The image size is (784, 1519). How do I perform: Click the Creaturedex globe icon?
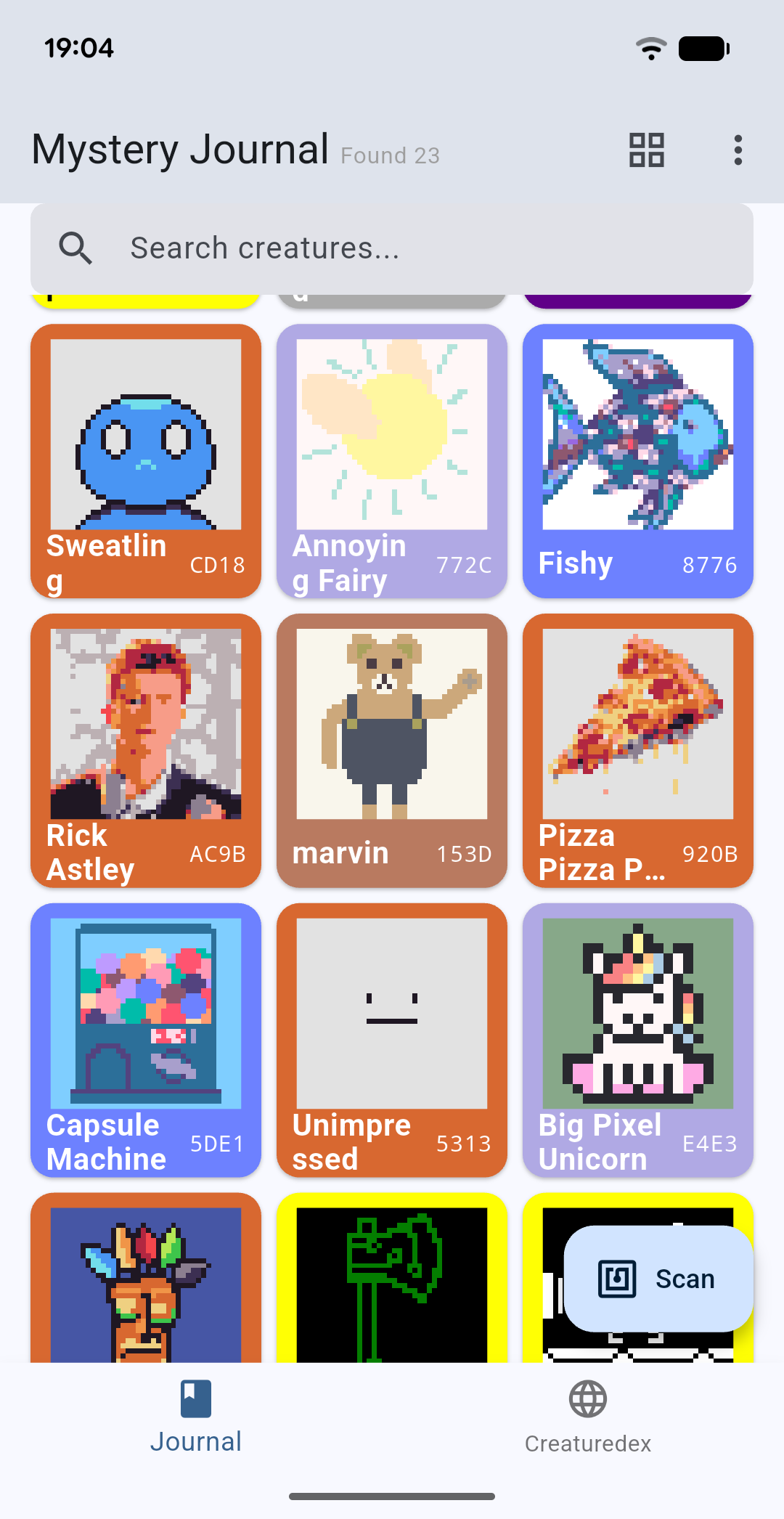[587, 1398]
